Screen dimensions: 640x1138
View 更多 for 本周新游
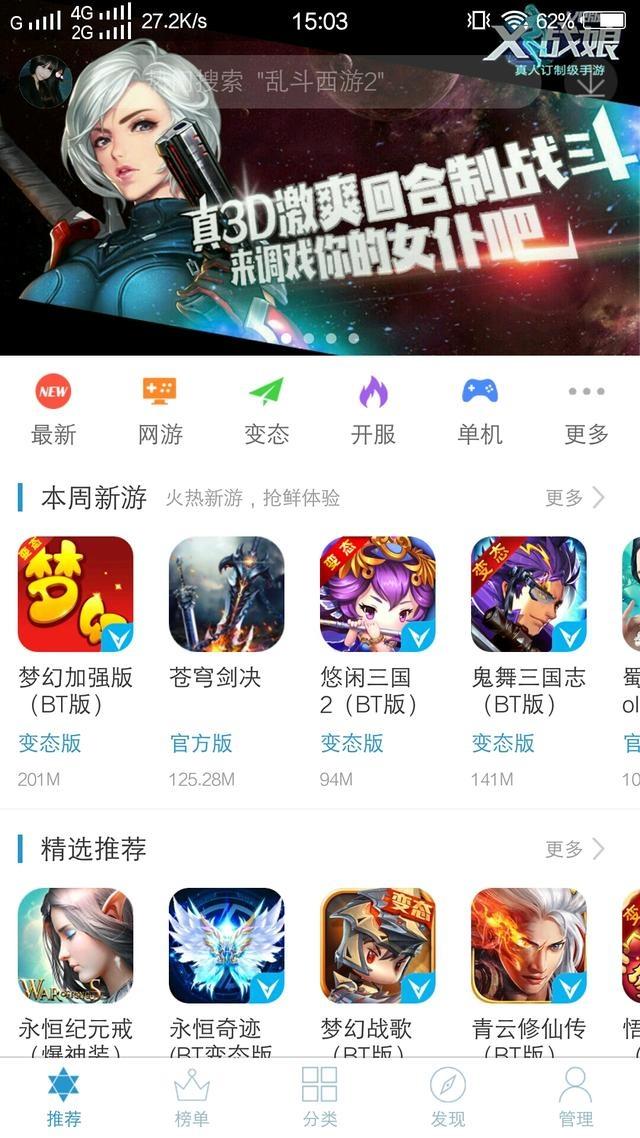[x=575, y=498]
